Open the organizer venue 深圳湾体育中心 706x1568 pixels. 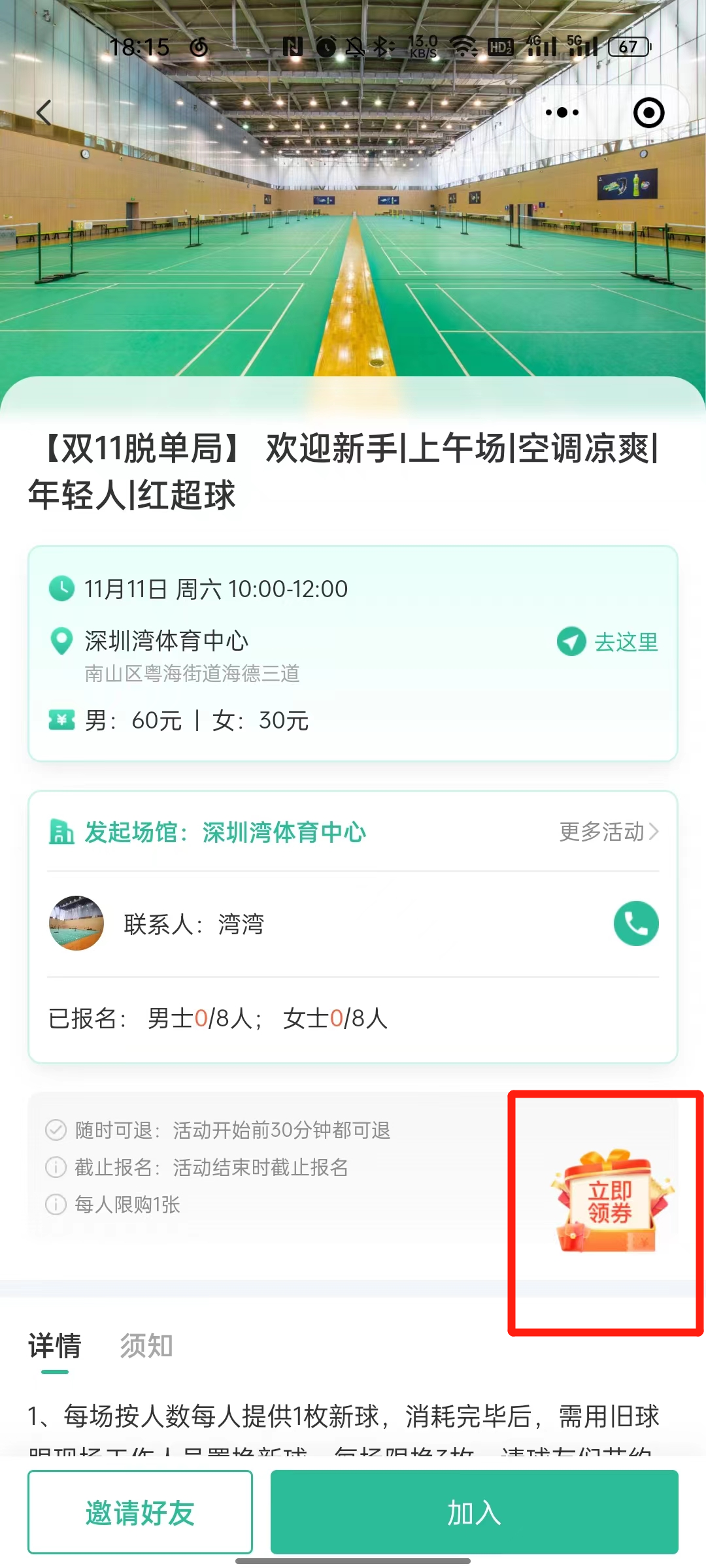[283, 832]
